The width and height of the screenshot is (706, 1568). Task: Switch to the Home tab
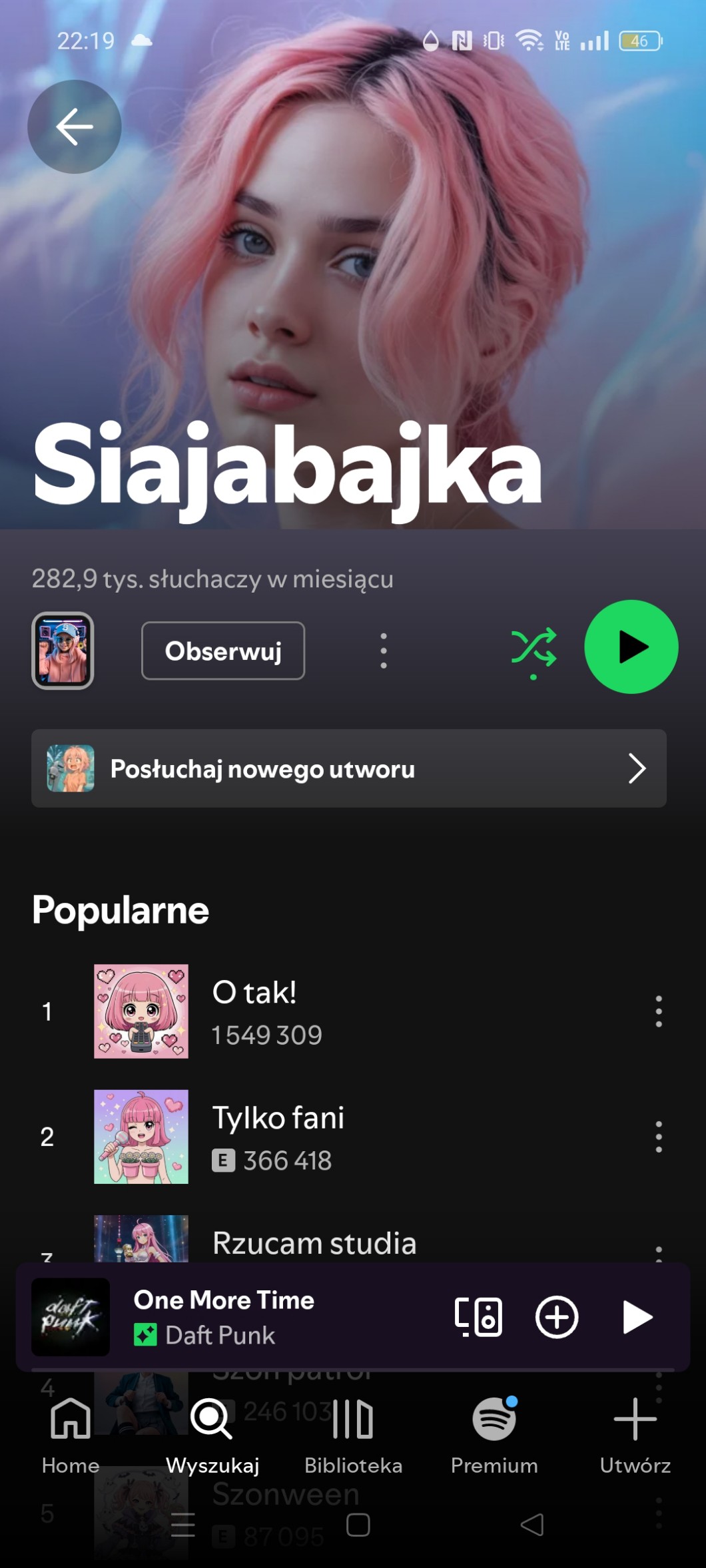click(71, 1436)
